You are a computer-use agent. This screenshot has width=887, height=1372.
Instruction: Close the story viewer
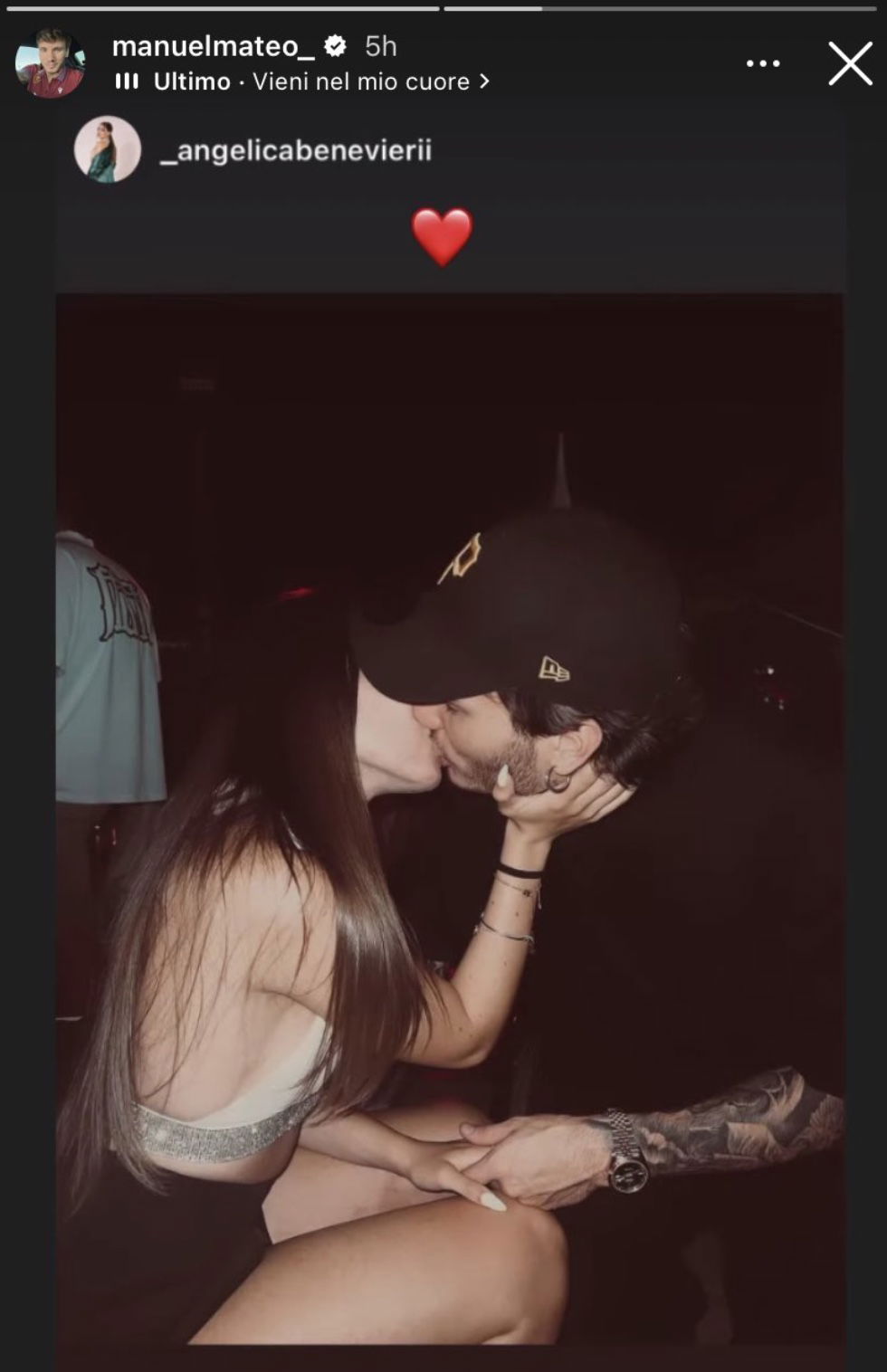tap(850, 63)
